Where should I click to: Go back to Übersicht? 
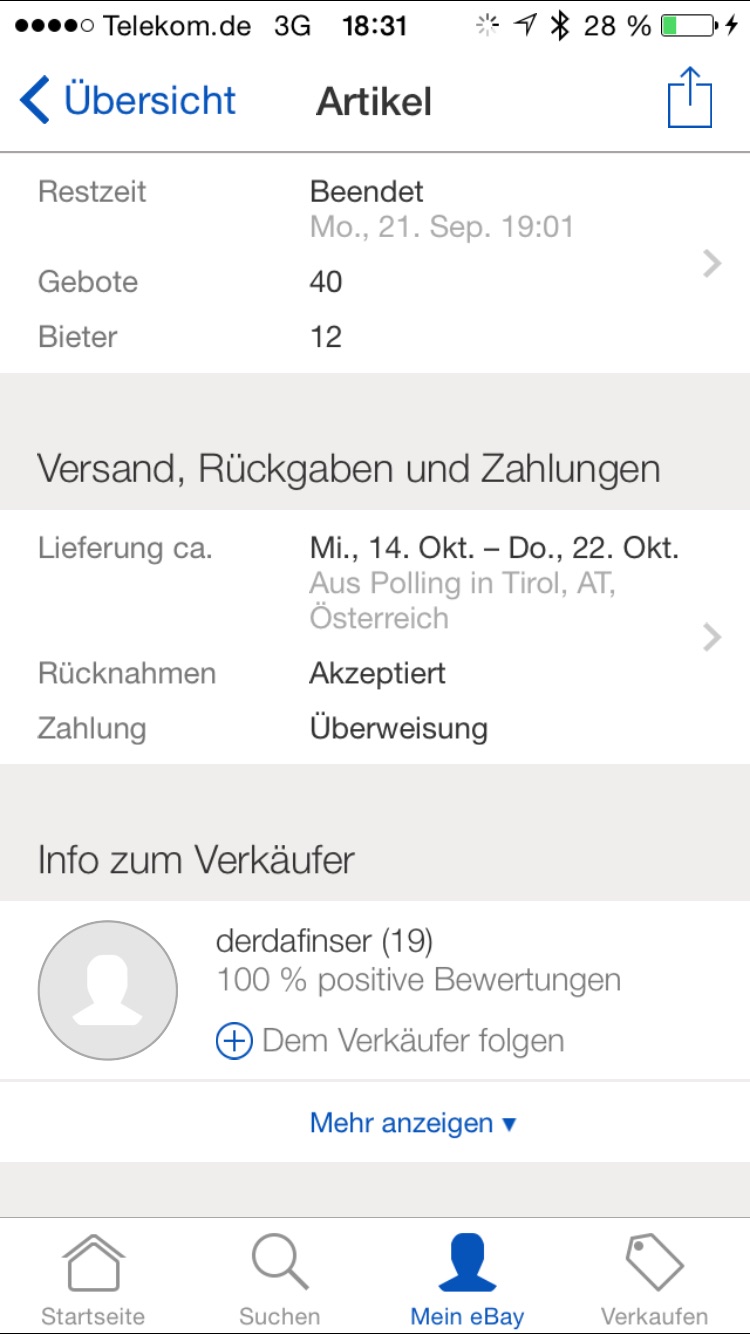coord(128,101)
